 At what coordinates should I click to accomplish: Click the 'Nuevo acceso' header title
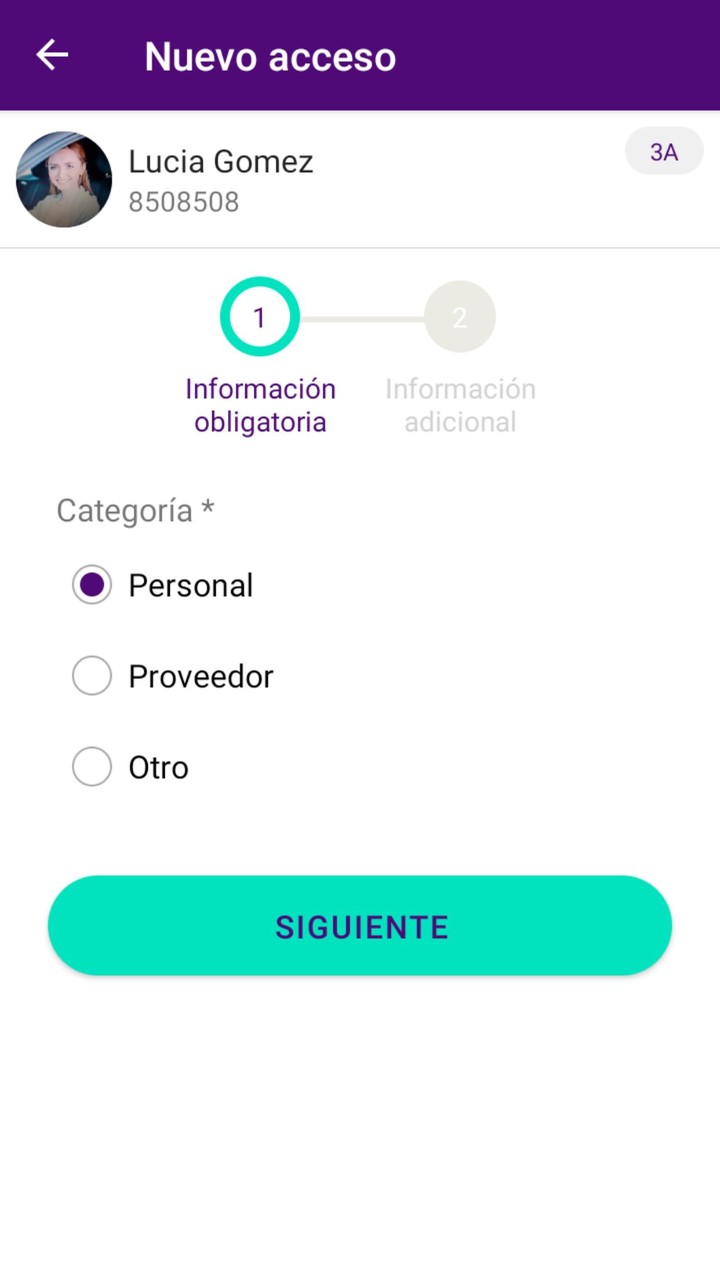pos(270,57)
